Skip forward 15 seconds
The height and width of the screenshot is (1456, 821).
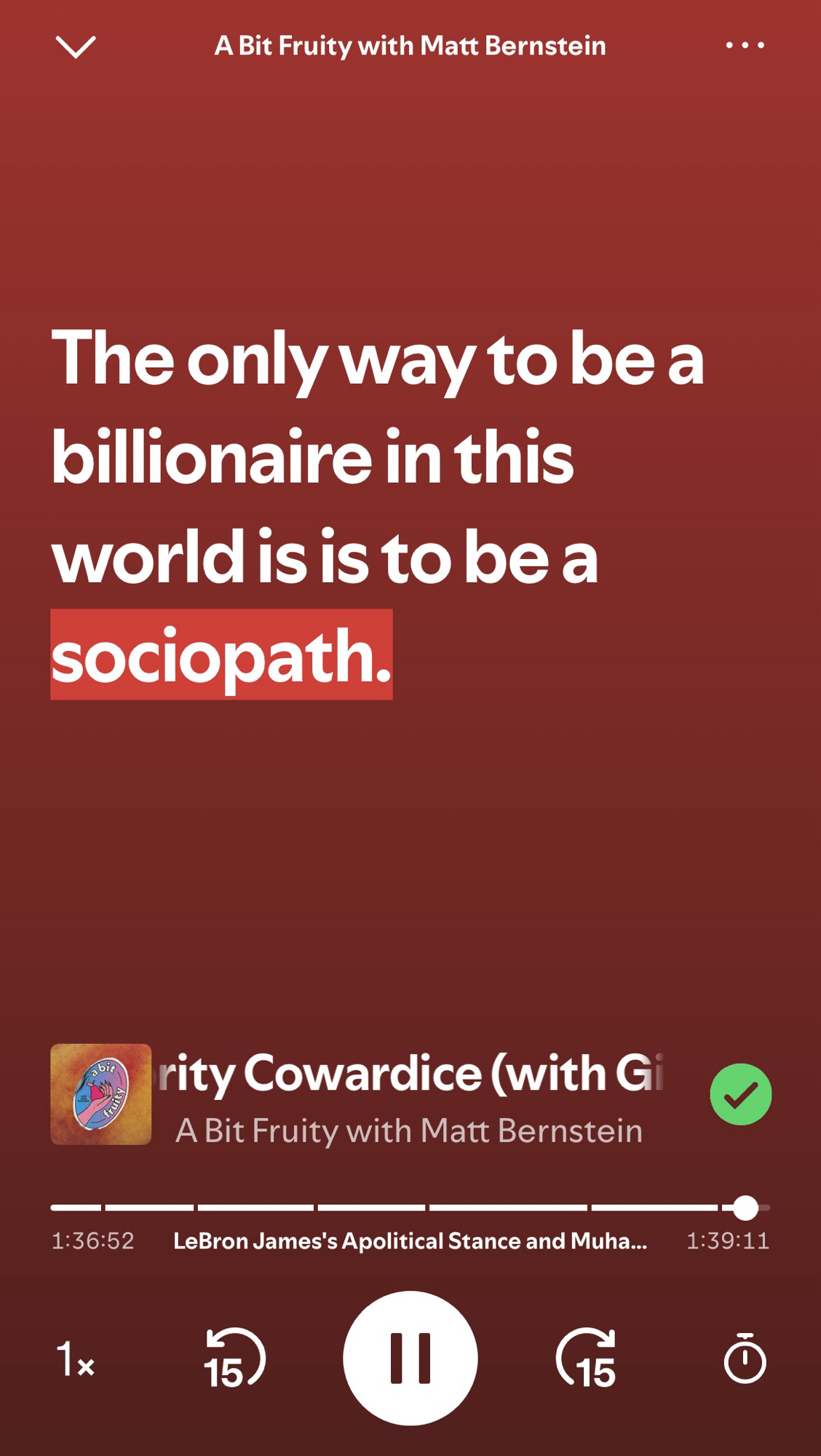click(587, 1358)
